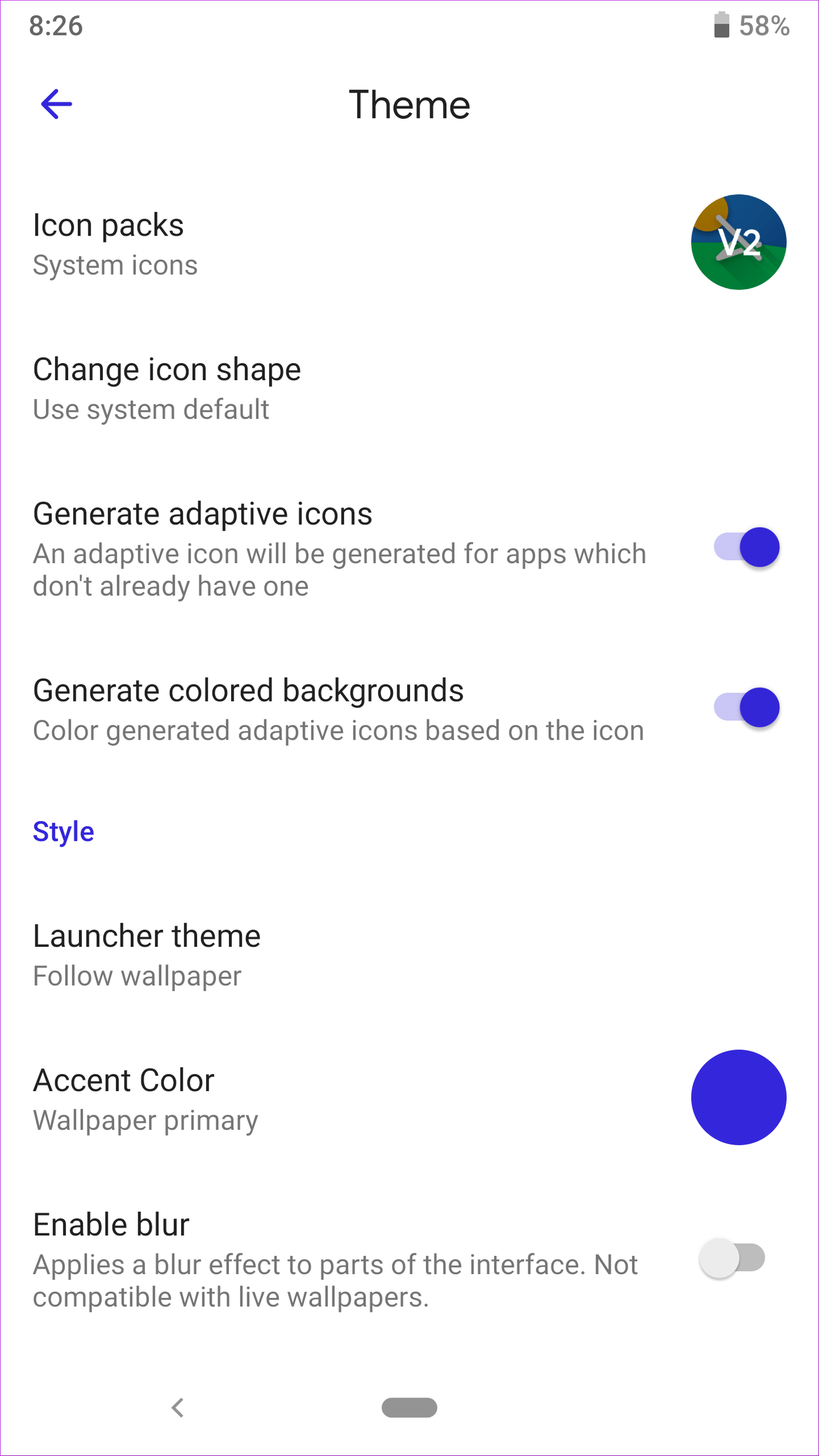The image size is (819, 1456).
Task: Open the Icon packs selector
Action: tap(109, 225)
